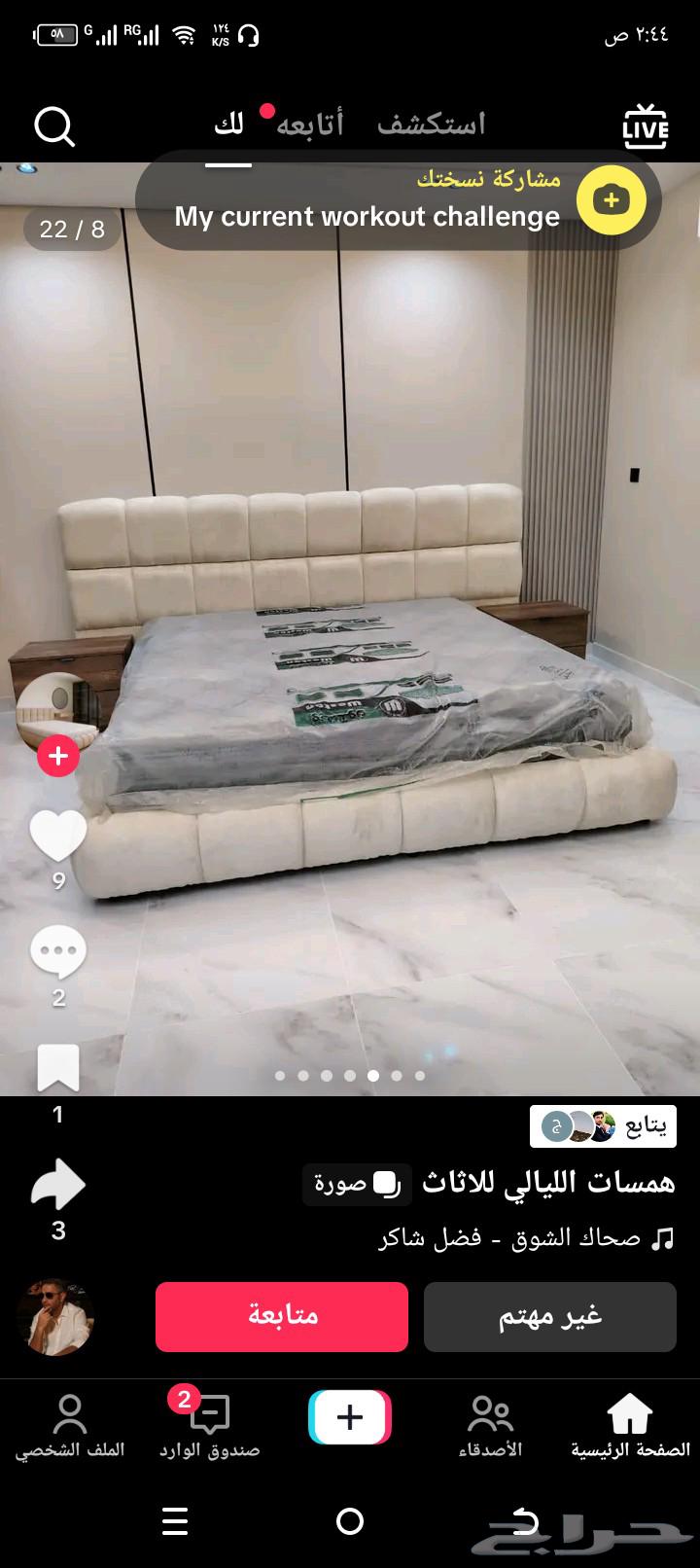Like the video with the heart icon
The width and height of the screenshot is (700, 1568).
click(58, 835)
